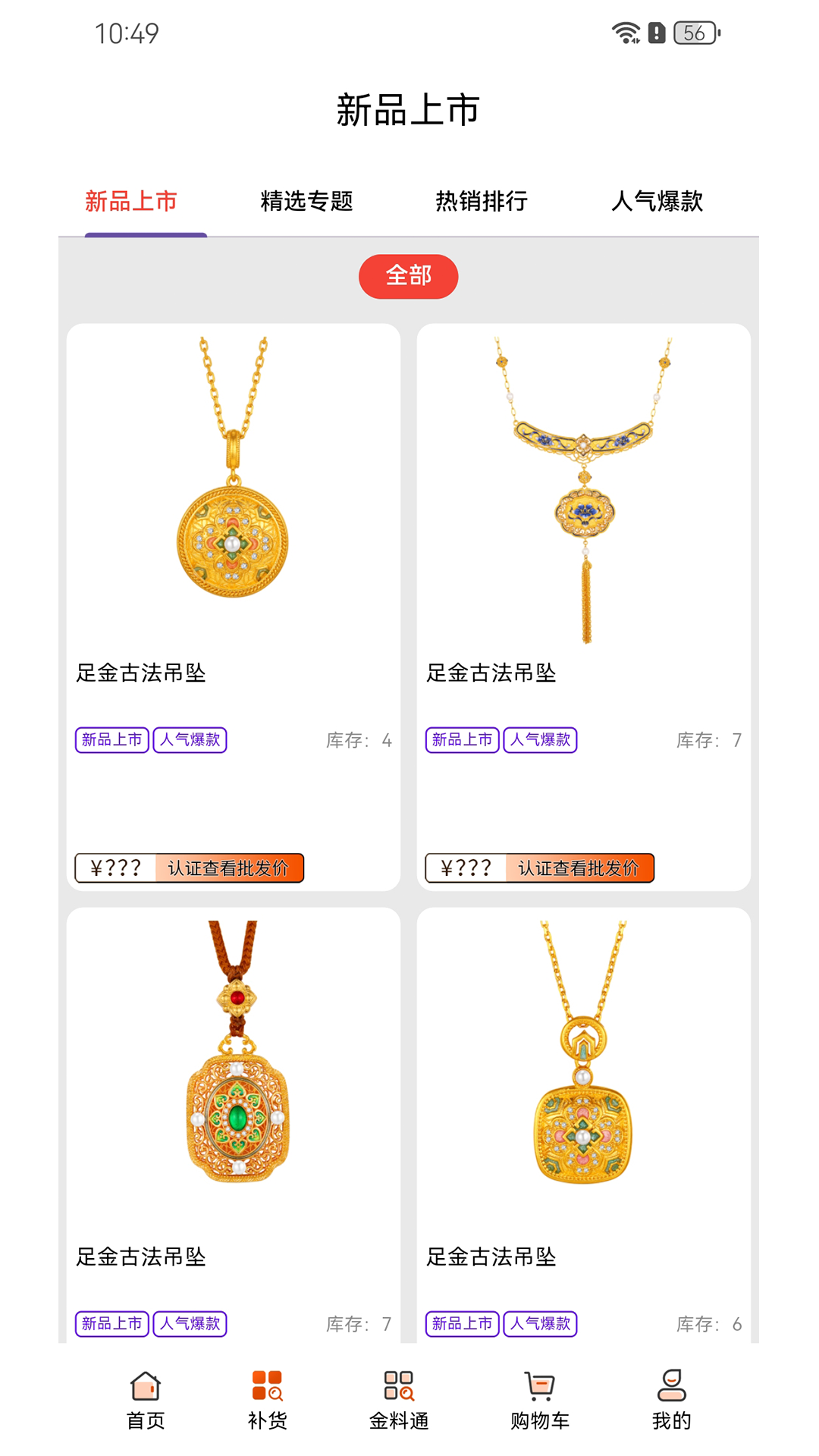Switch to the 热销排行 tab
819x1456 pixels.
click(x=482, y=202)
